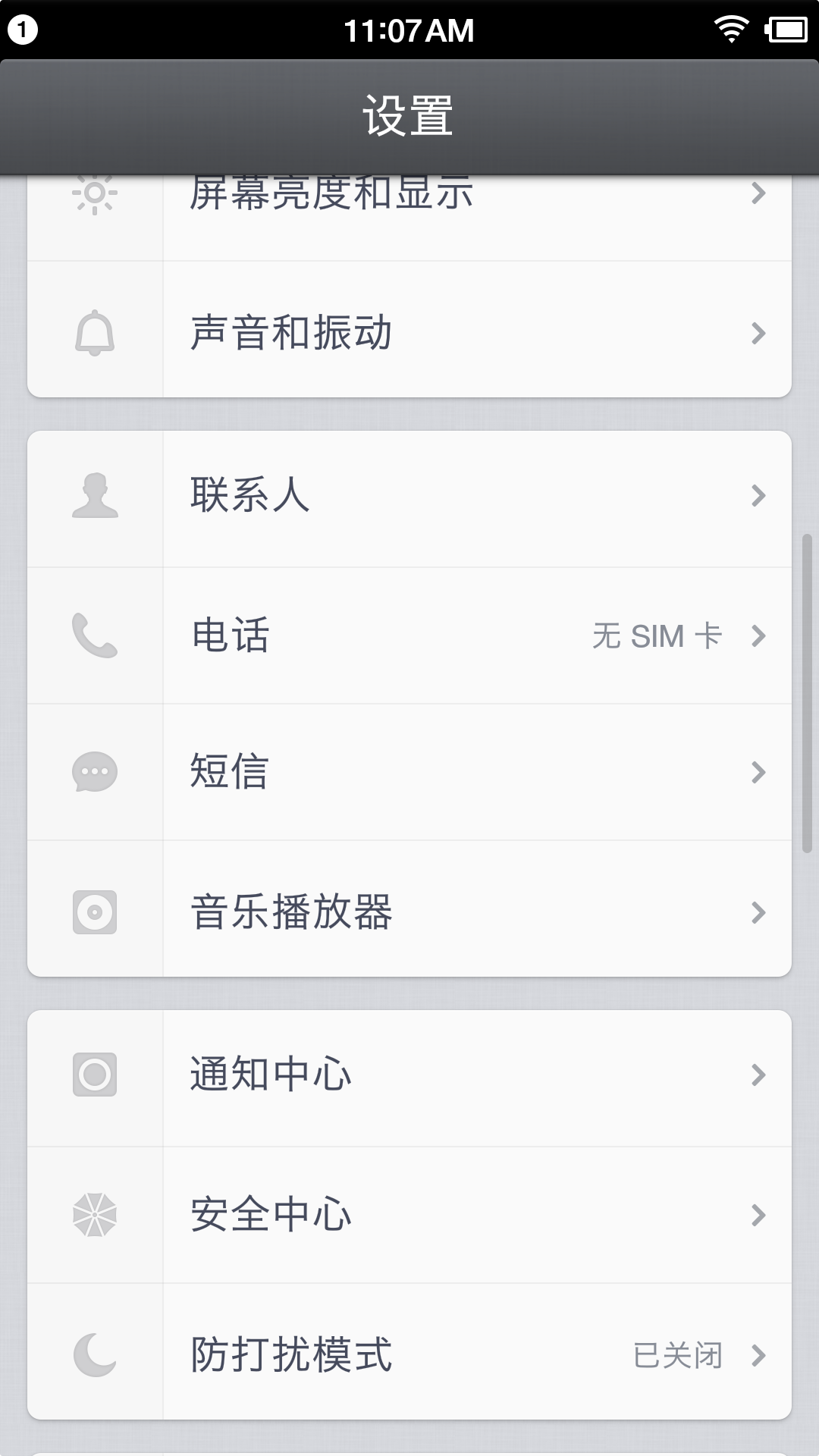
Task: Select the 短信 settings row
Action: pos(409,772)
